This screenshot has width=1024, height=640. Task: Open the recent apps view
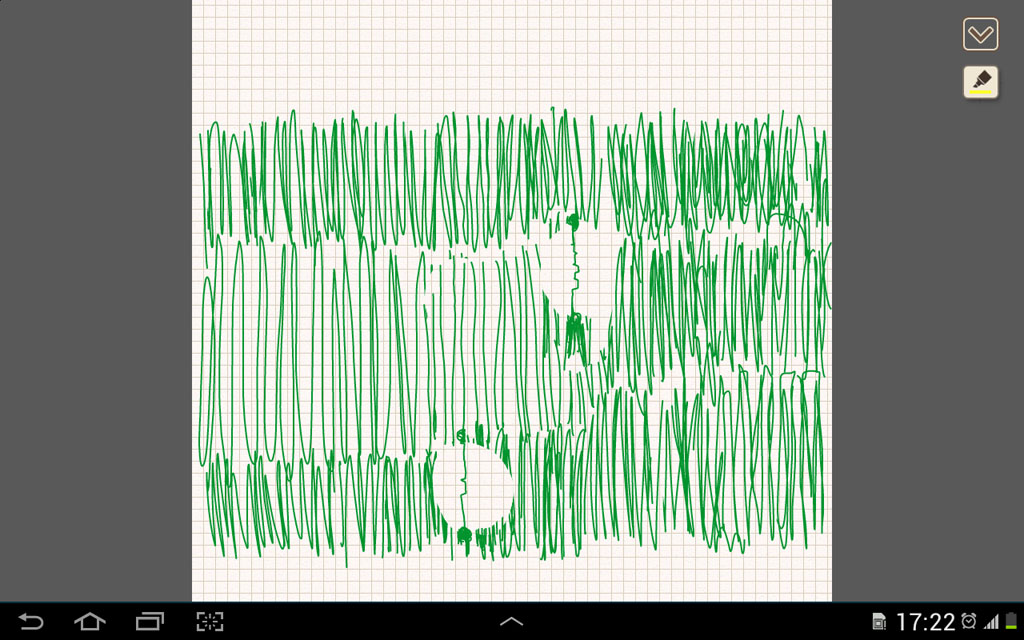click(150, 622)
